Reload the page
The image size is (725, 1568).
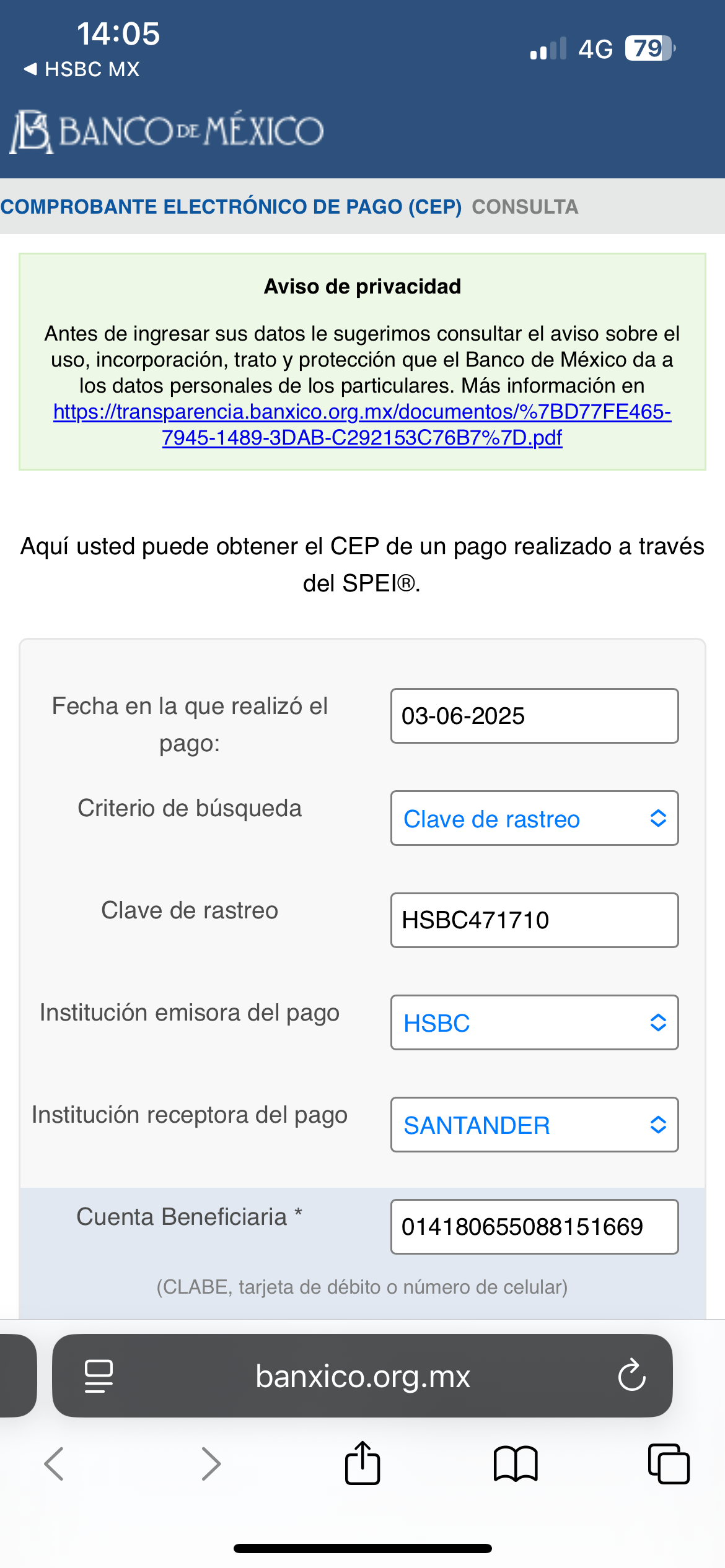point(631,1375)
